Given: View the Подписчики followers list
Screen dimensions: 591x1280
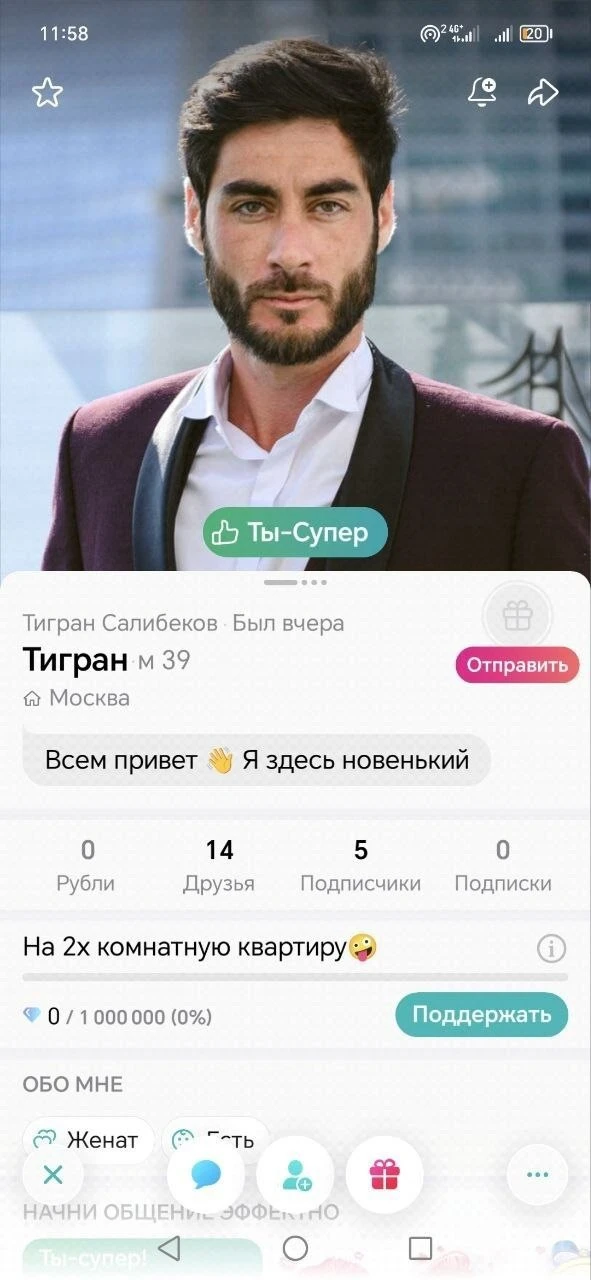Looking at the screenshot, I should coord(361,866).
